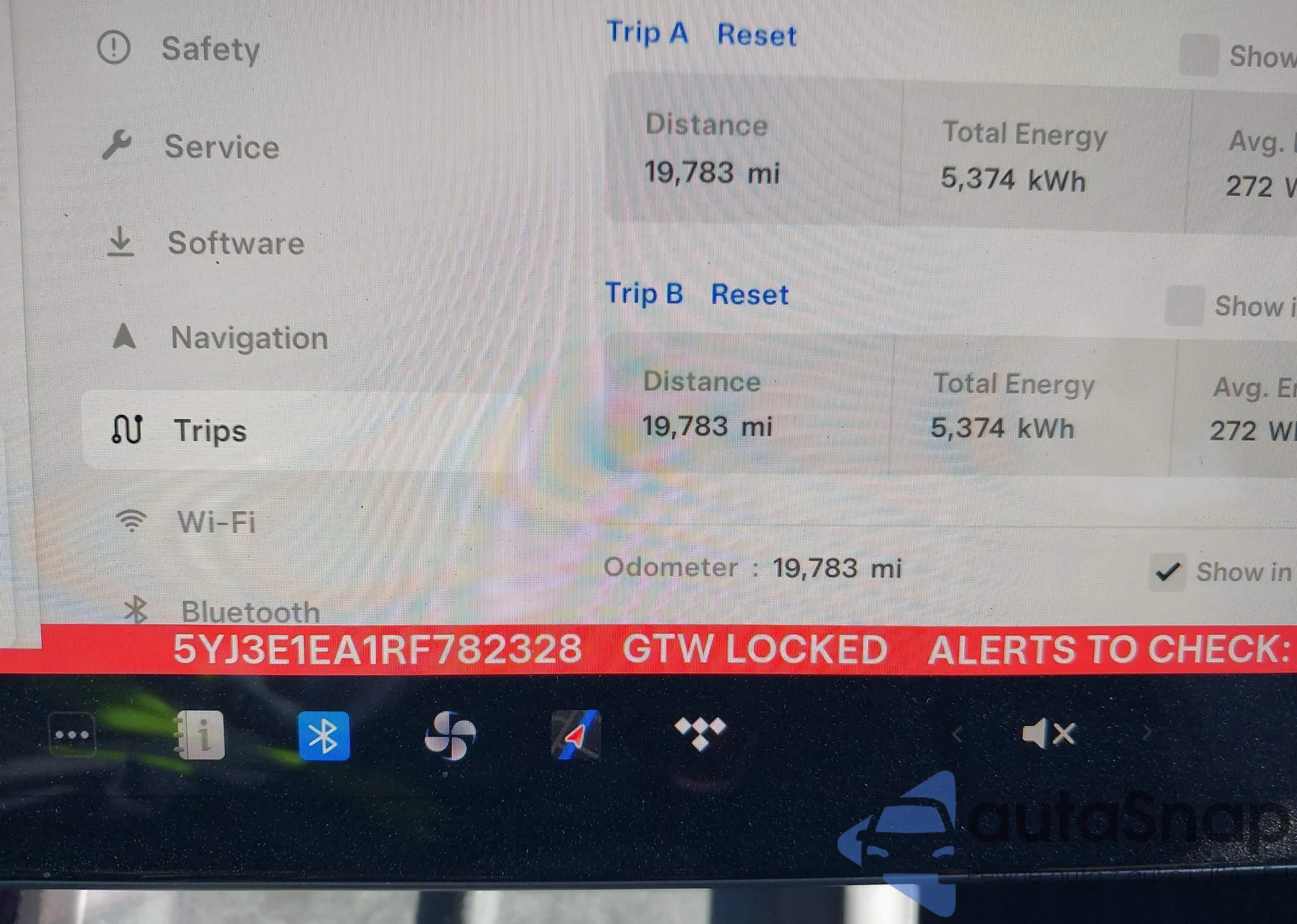
Task: Reset Trip B
Action: [x=750, y=295]
